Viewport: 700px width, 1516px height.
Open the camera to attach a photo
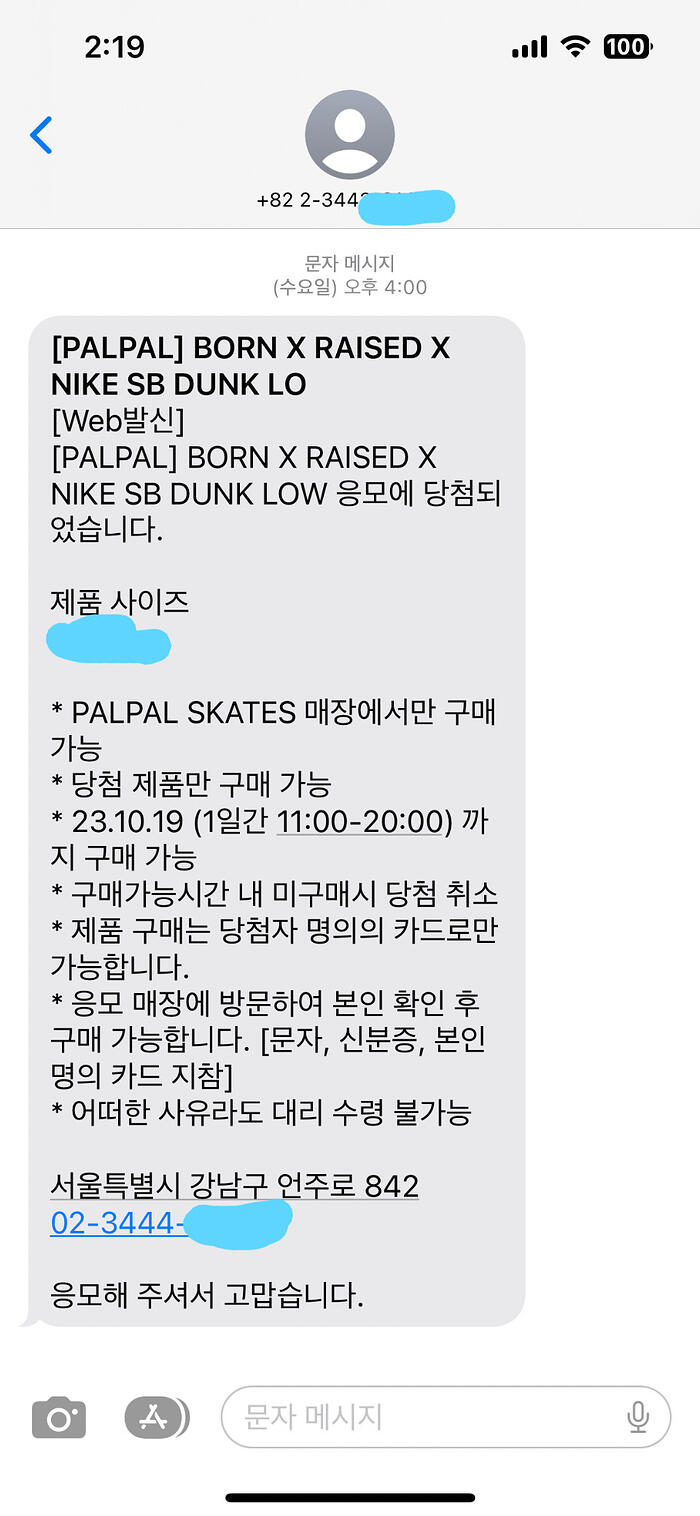click(x=59, y=1417)
